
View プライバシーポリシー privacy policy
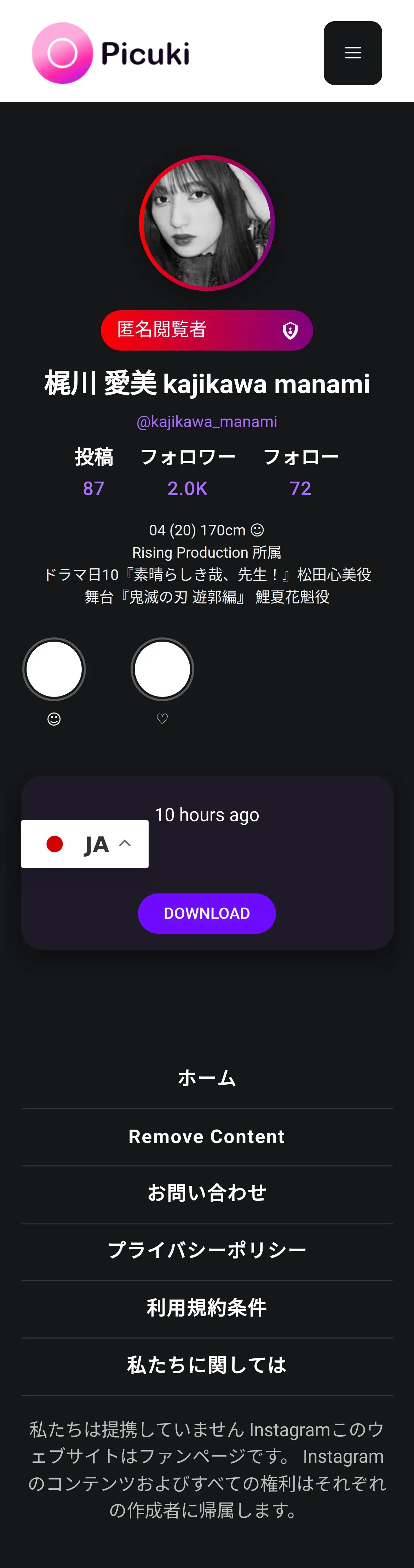click(x=207, y=1250)
